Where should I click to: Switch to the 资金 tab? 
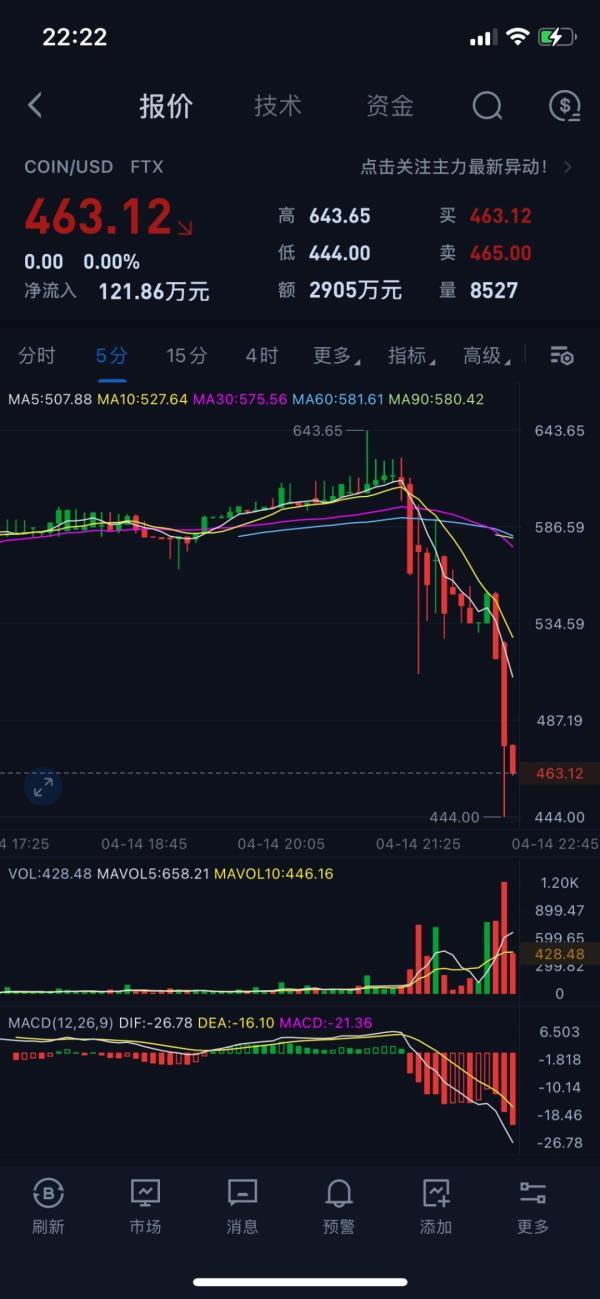click(390, 106)
